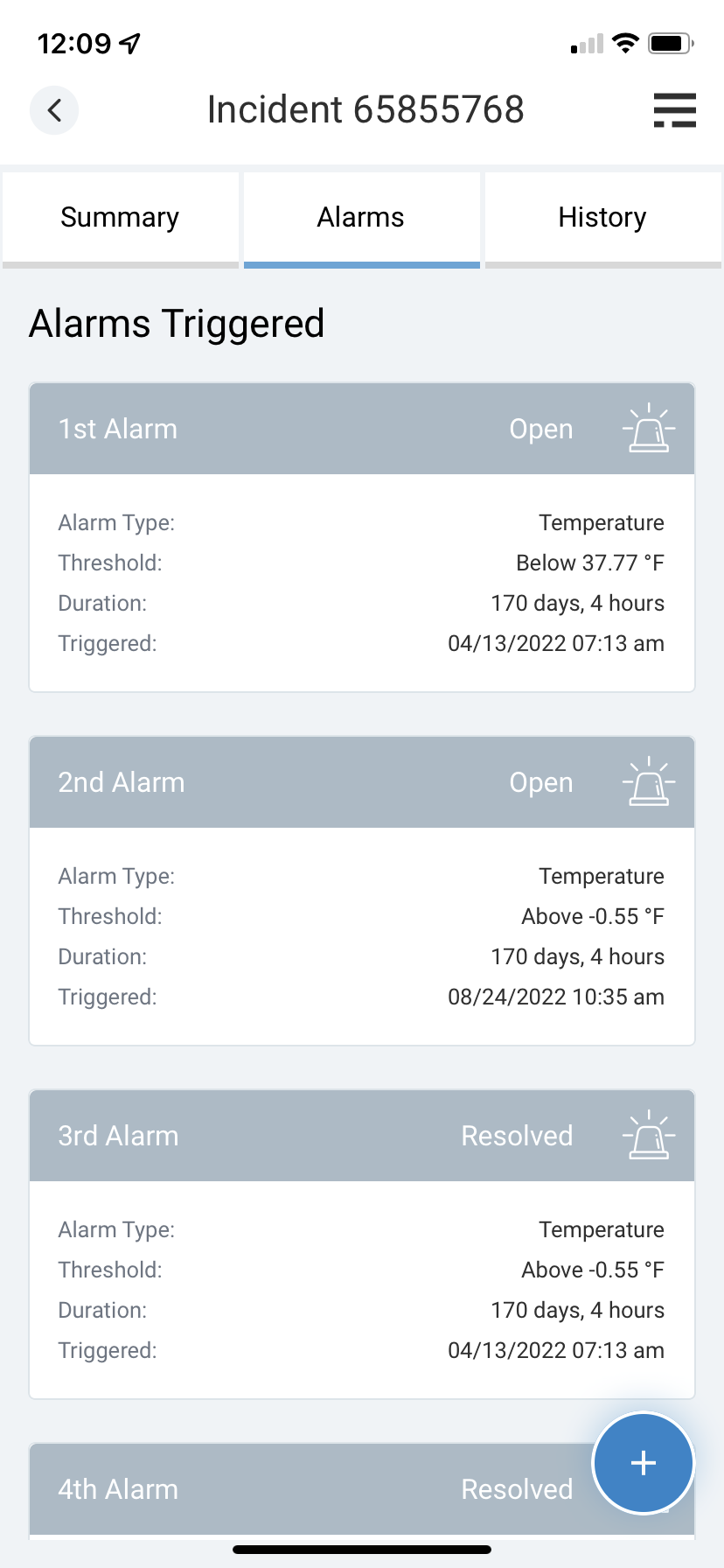Tap the Resolved status on the 3rd Alarm
Viewport: 724px width, 1568px height.
(517, 1135)
